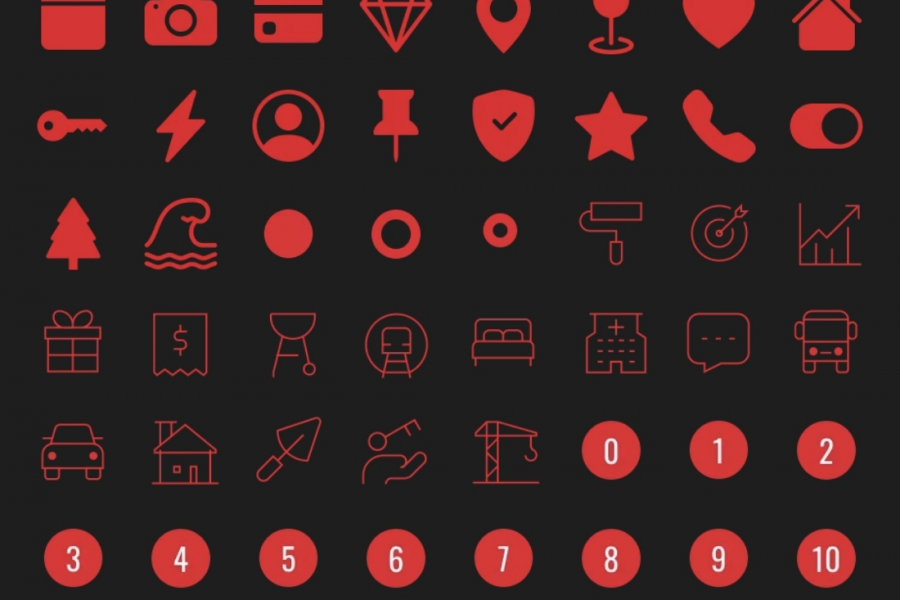Select the target with arrow icon

pyautogui.click(x=719, y=233)
